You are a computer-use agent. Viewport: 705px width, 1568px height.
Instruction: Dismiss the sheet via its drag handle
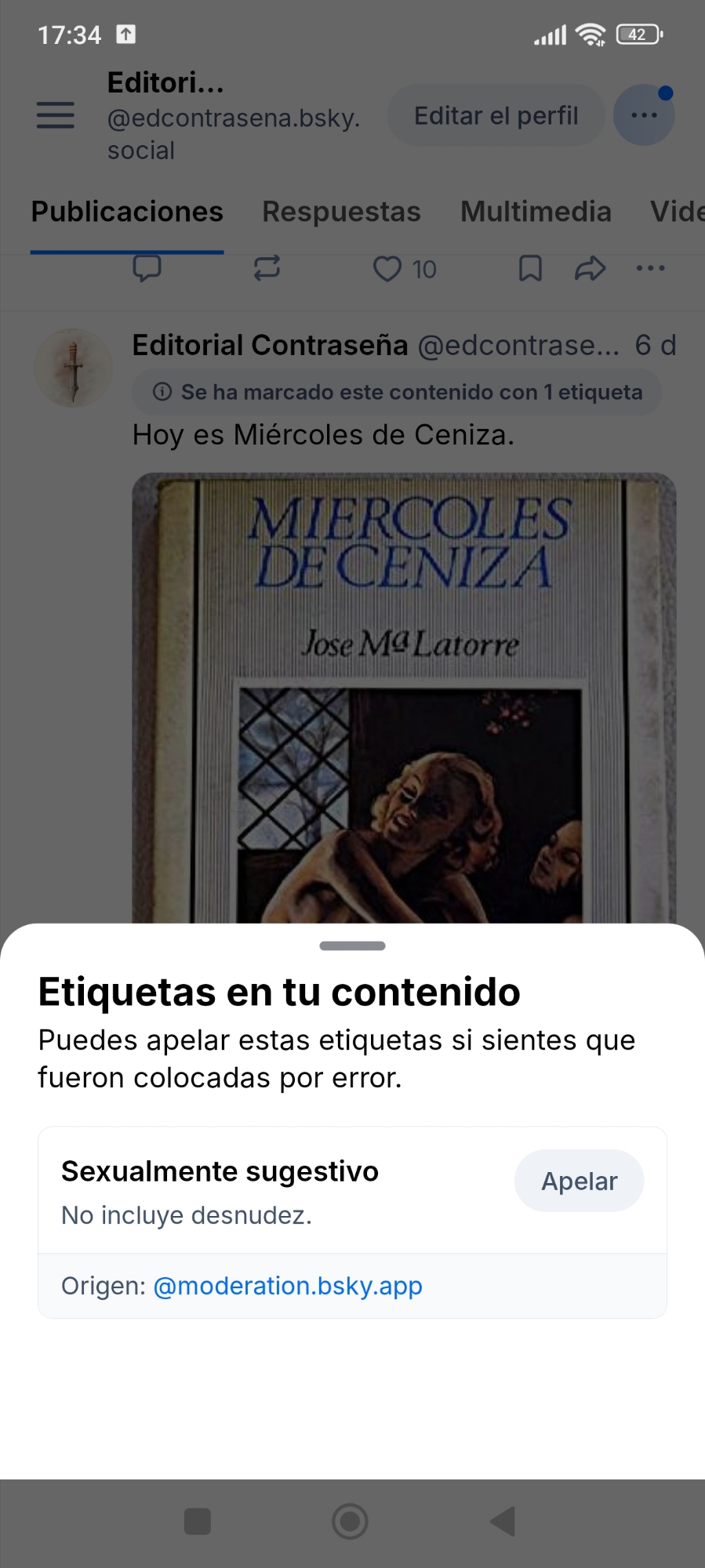tap(352, 946)
